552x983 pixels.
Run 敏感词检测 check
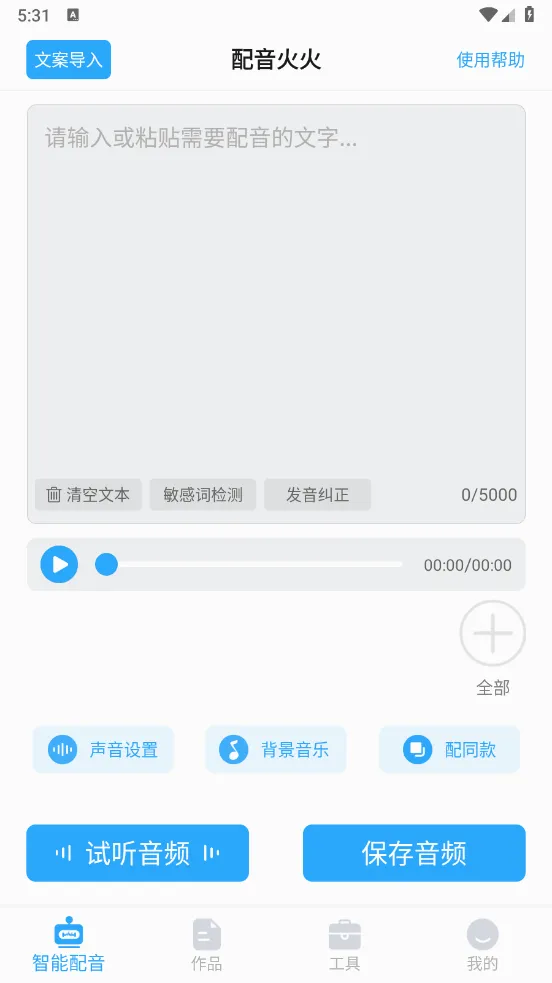tap(202, 495)
